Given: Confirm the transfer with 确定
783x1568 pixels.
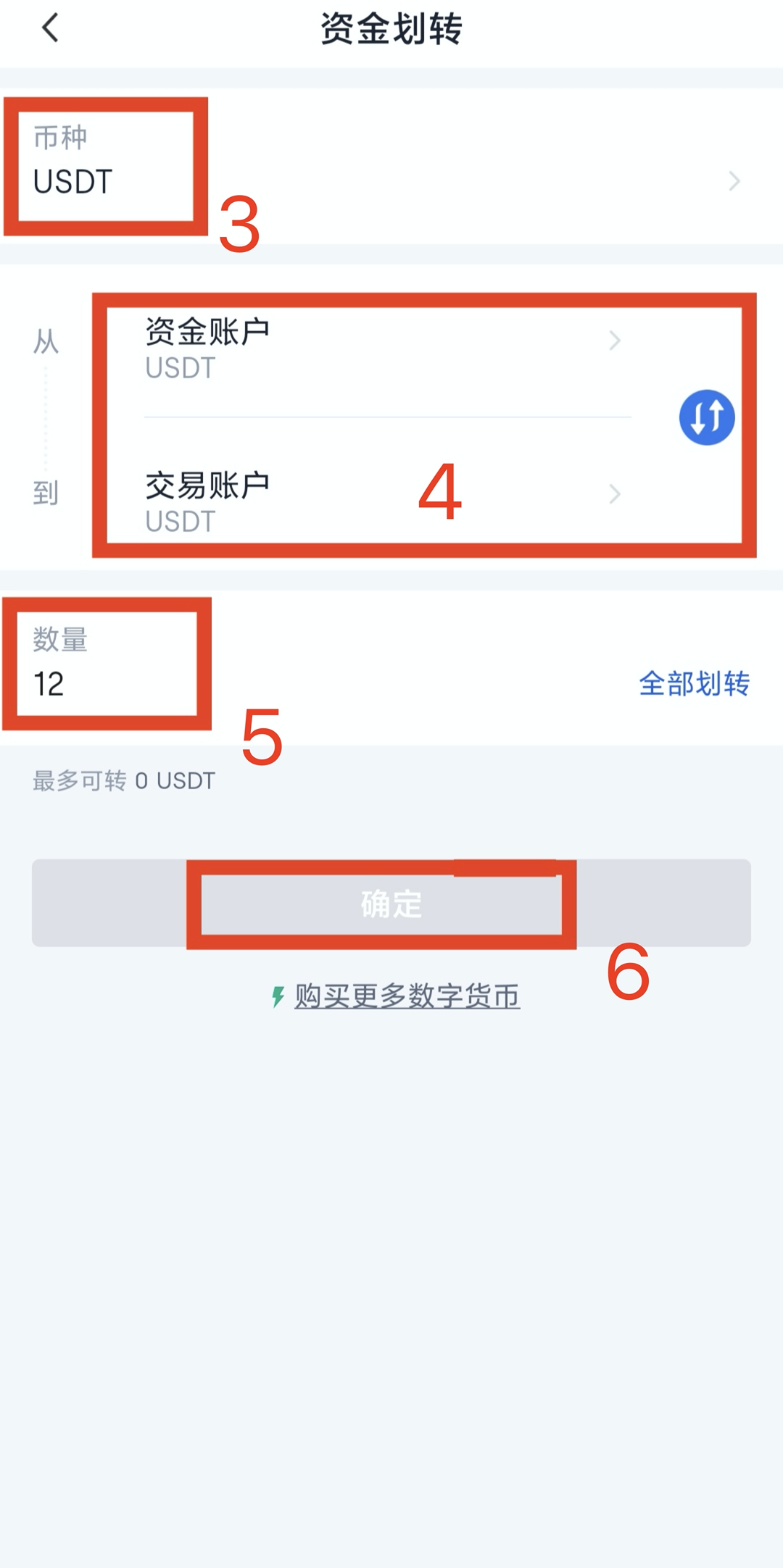Looking at the screenshot, I should tap(391, 904).
